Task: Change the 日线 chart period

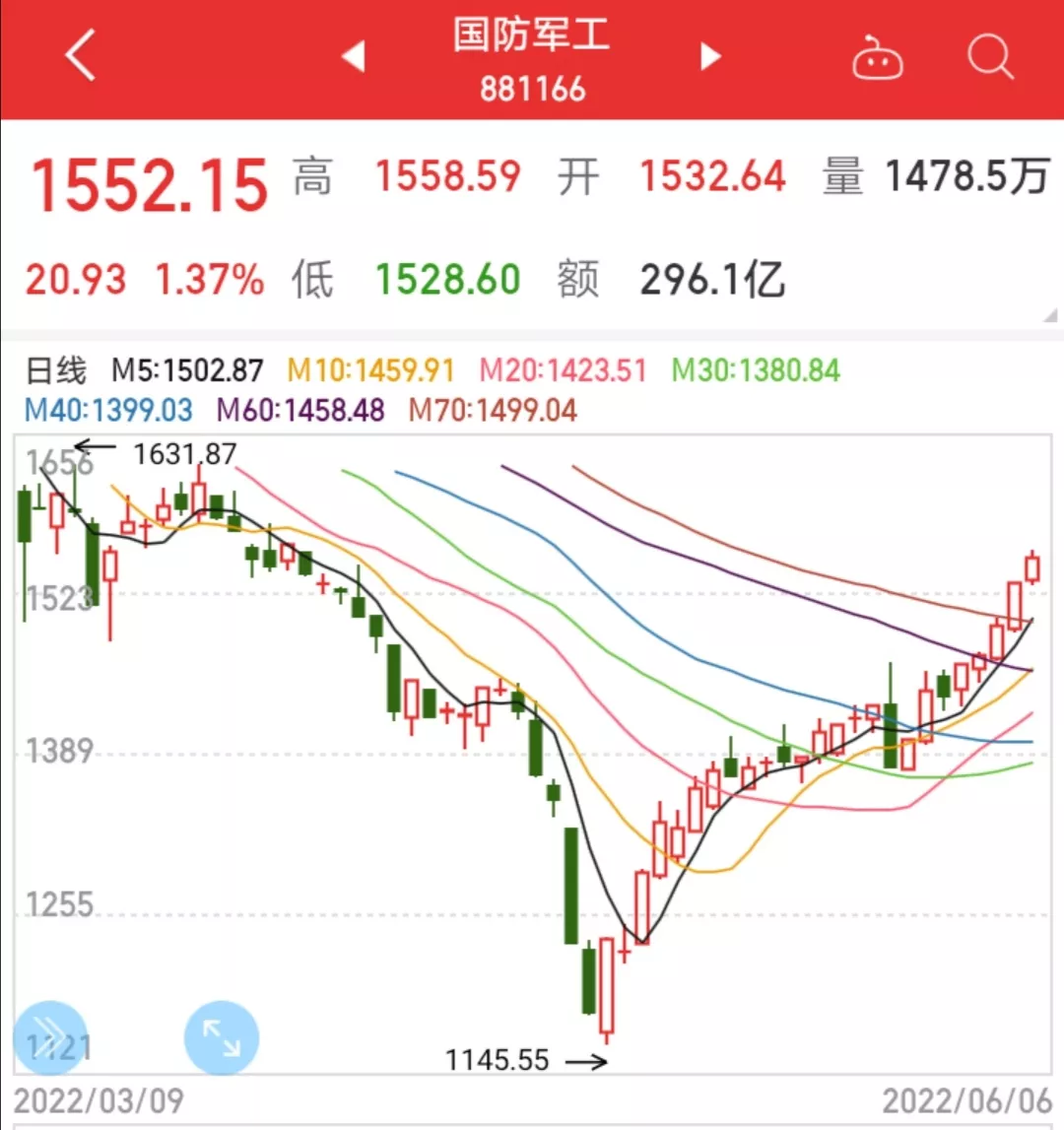Action: coord(55,371)
